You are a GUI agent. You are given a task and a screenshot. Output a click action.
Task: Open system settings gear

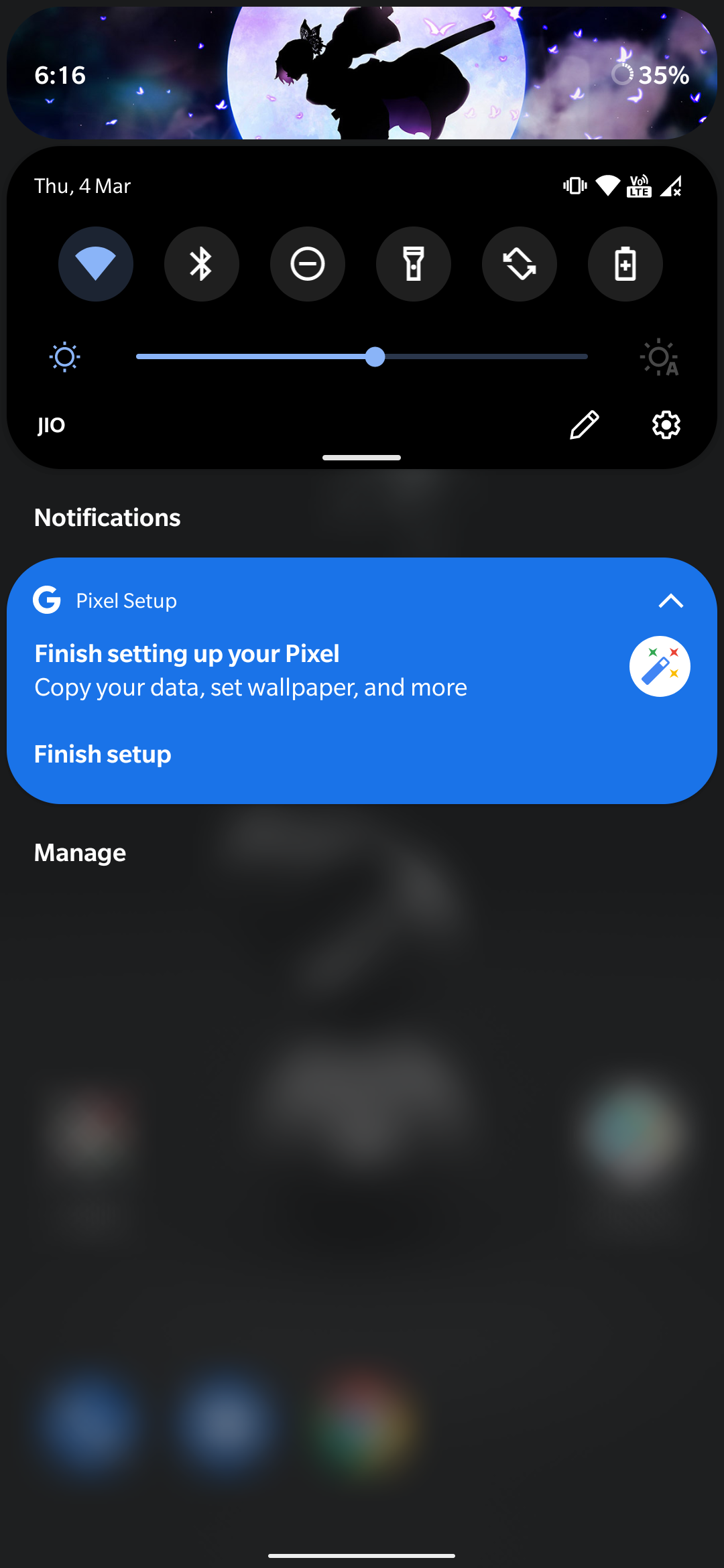tap(666, 425)
